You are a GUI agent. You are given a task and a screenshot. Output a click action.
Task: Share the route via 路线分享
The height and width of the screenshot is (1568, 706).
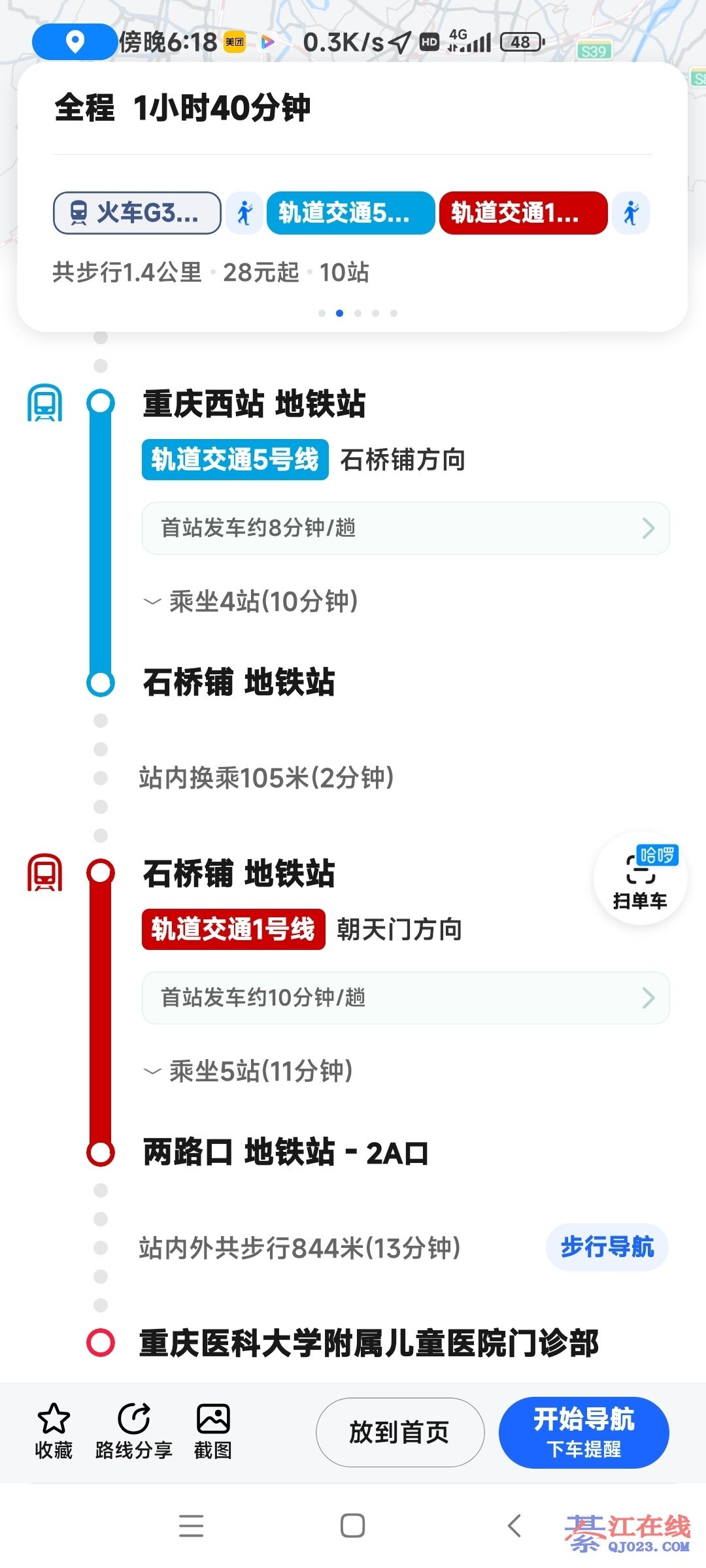pos(134,1431)
